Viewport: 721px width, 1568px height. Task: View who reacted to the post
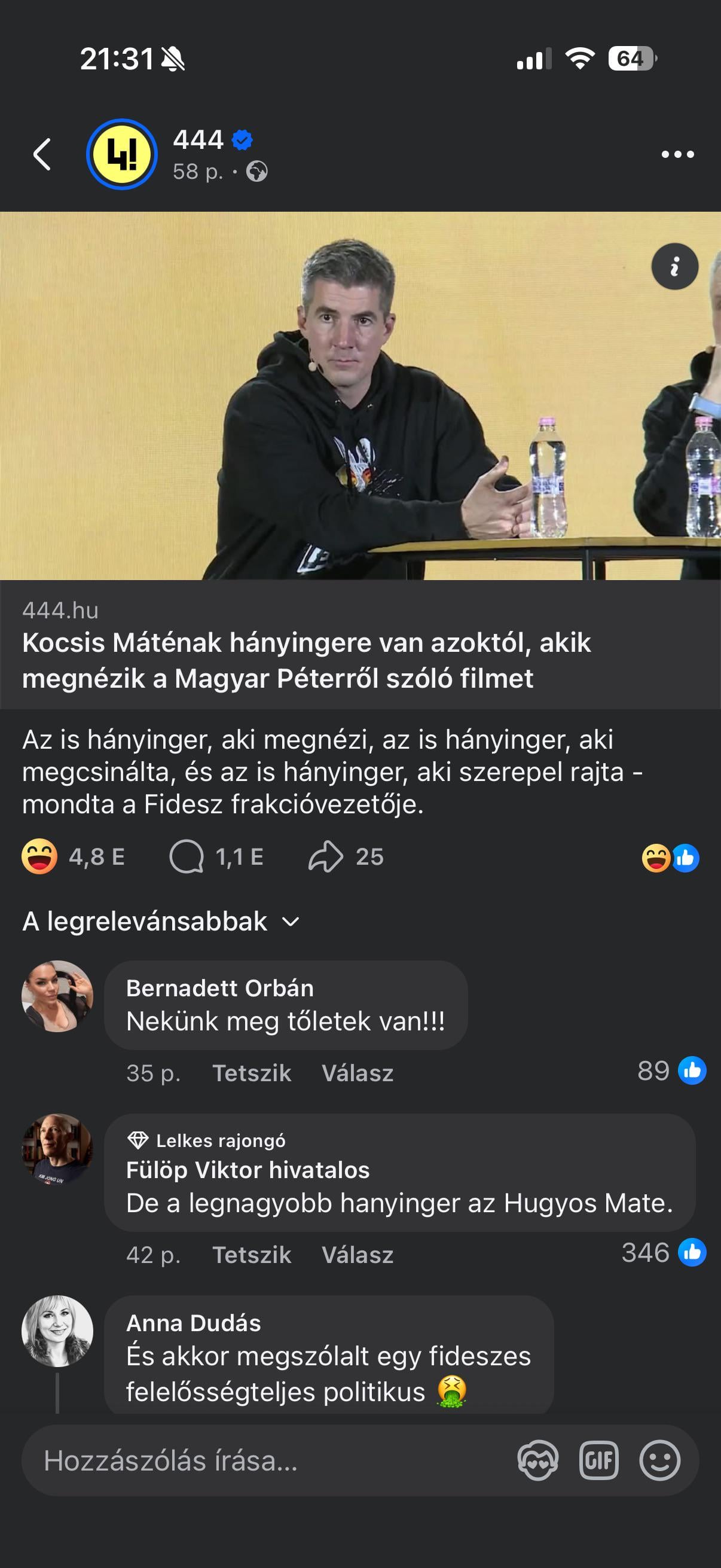[x=670, y=858]
